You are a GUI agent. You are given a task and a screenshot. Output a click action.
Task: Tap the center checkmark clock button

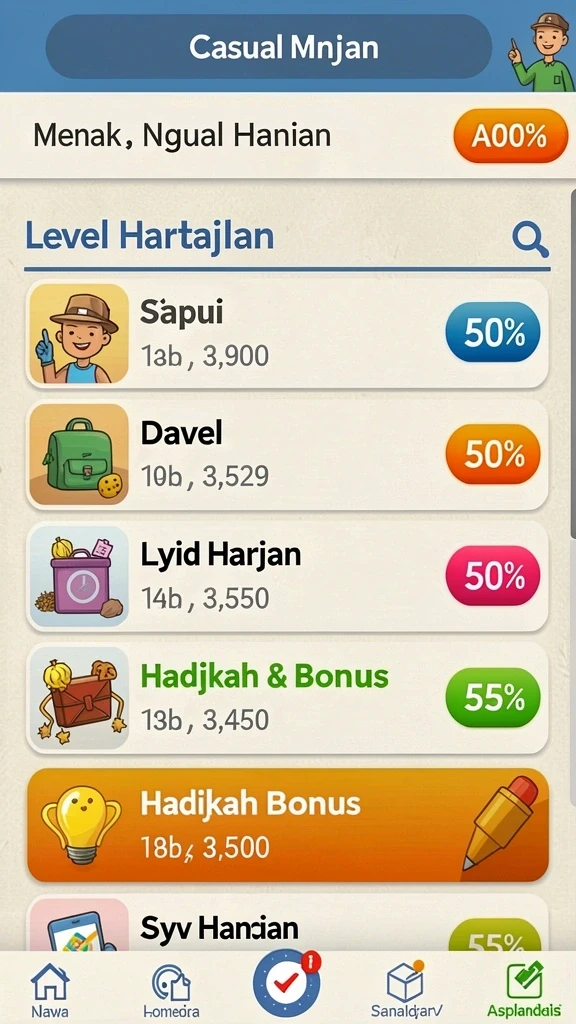point(287,982)
